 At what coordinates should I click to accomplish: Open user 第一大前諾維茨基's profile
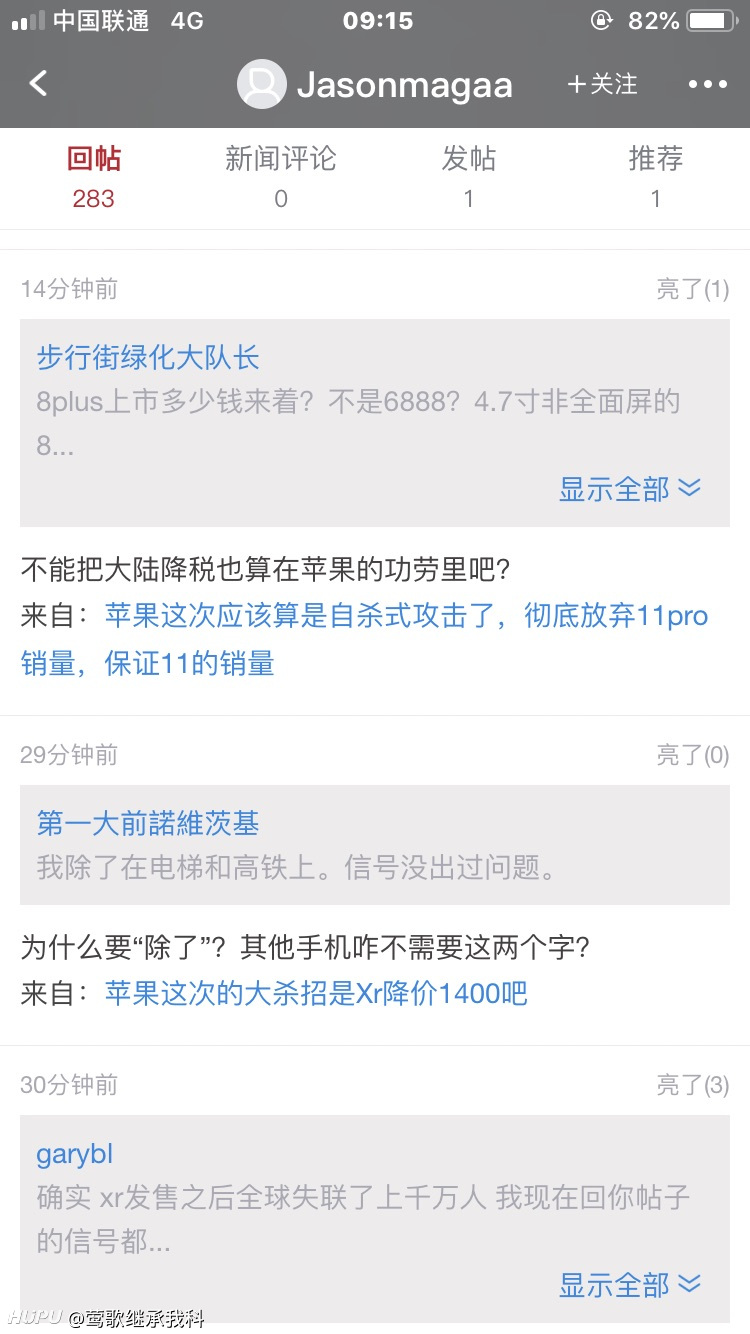148,823
